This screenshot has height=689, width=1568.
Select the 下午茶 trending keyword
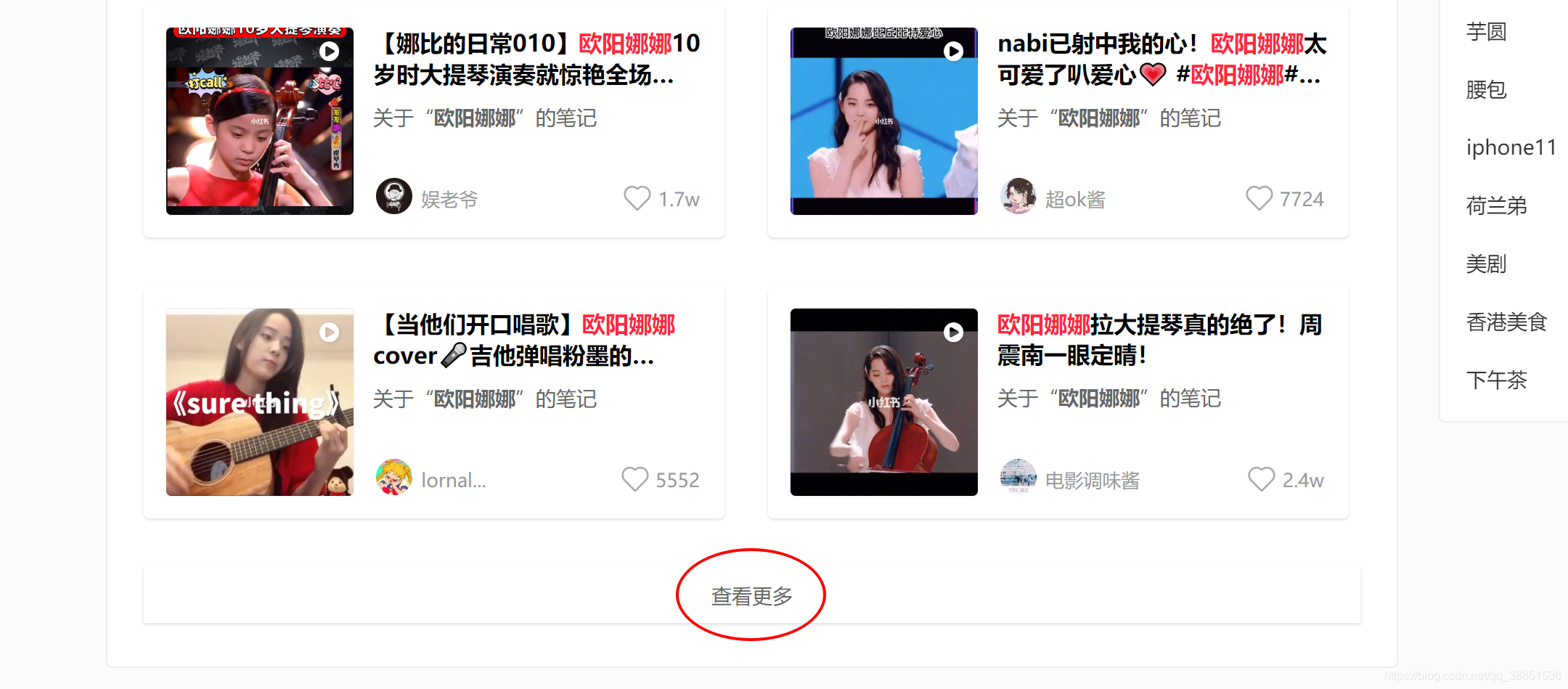[x=1496, y=380]
